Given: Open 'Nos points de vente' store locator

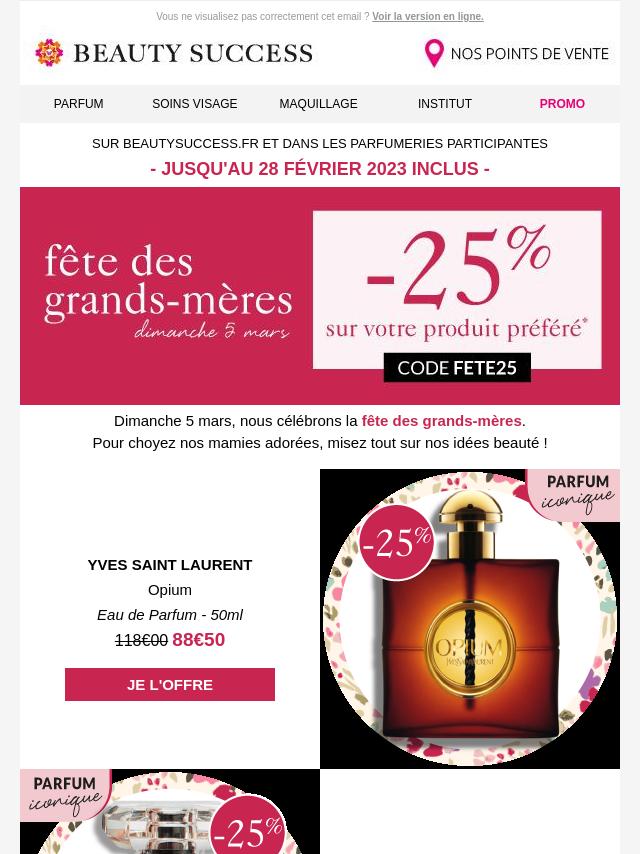Looking at the screenshot, I should 517,53.
